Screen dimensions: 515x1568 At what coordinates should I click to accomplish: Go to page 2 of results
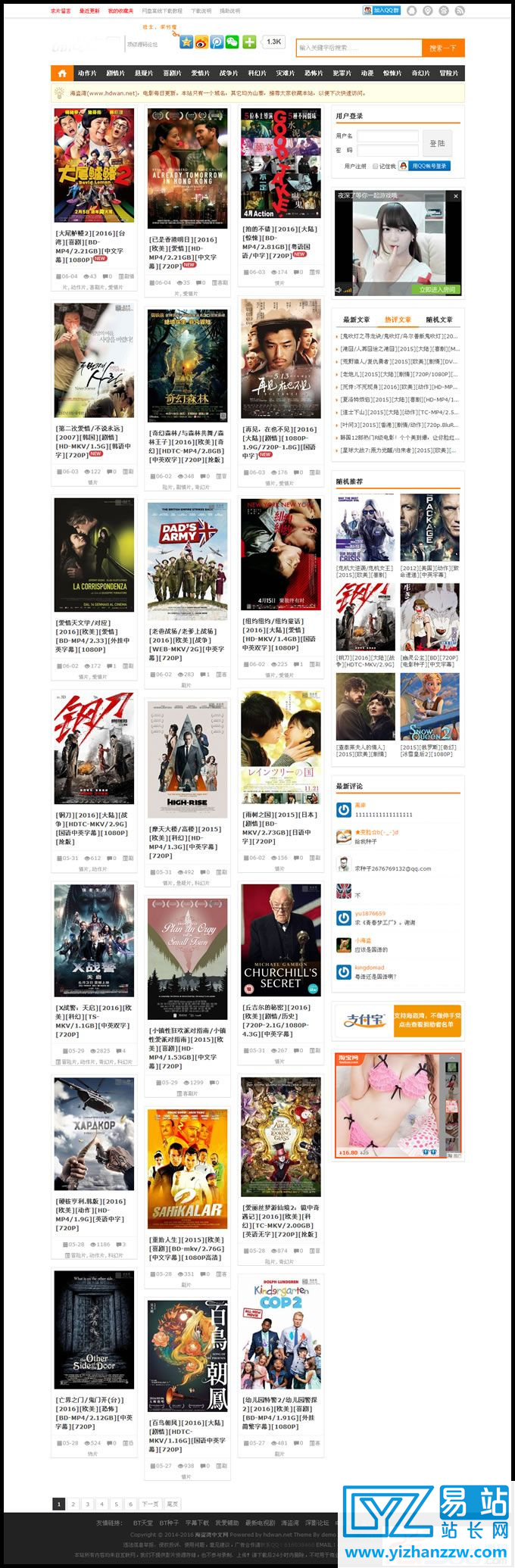(73, 1504)
